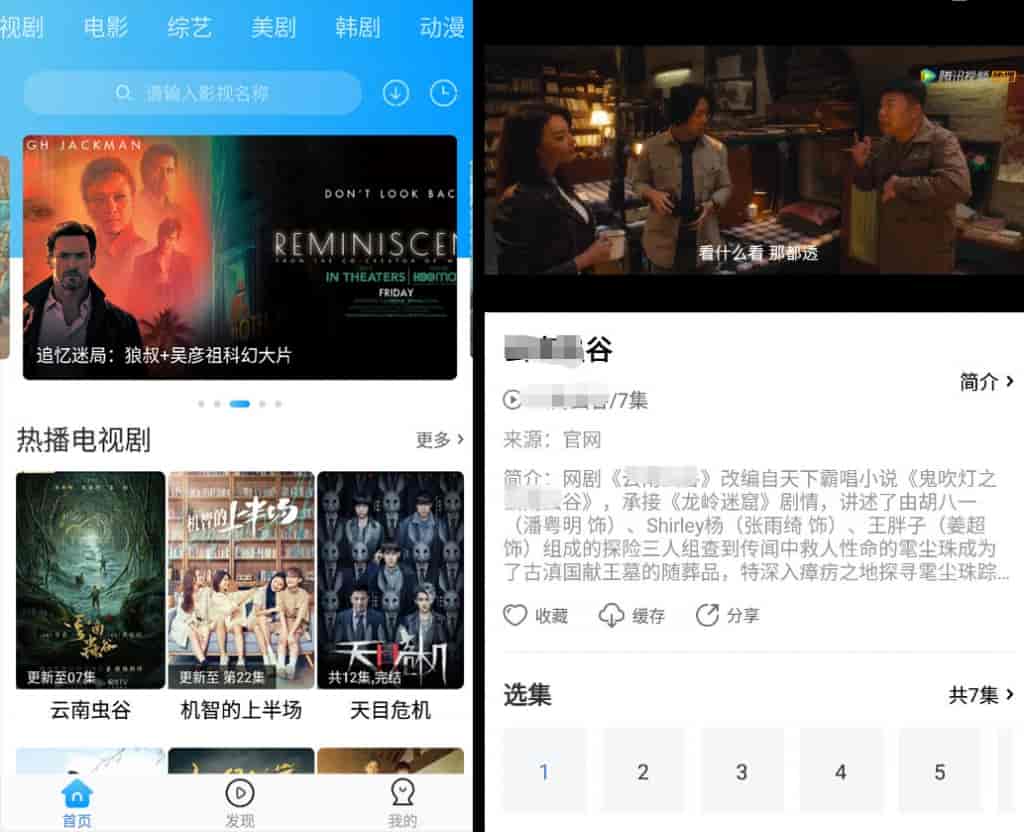Show more 热播电视剧 via 更多

[x=439, y=439]
